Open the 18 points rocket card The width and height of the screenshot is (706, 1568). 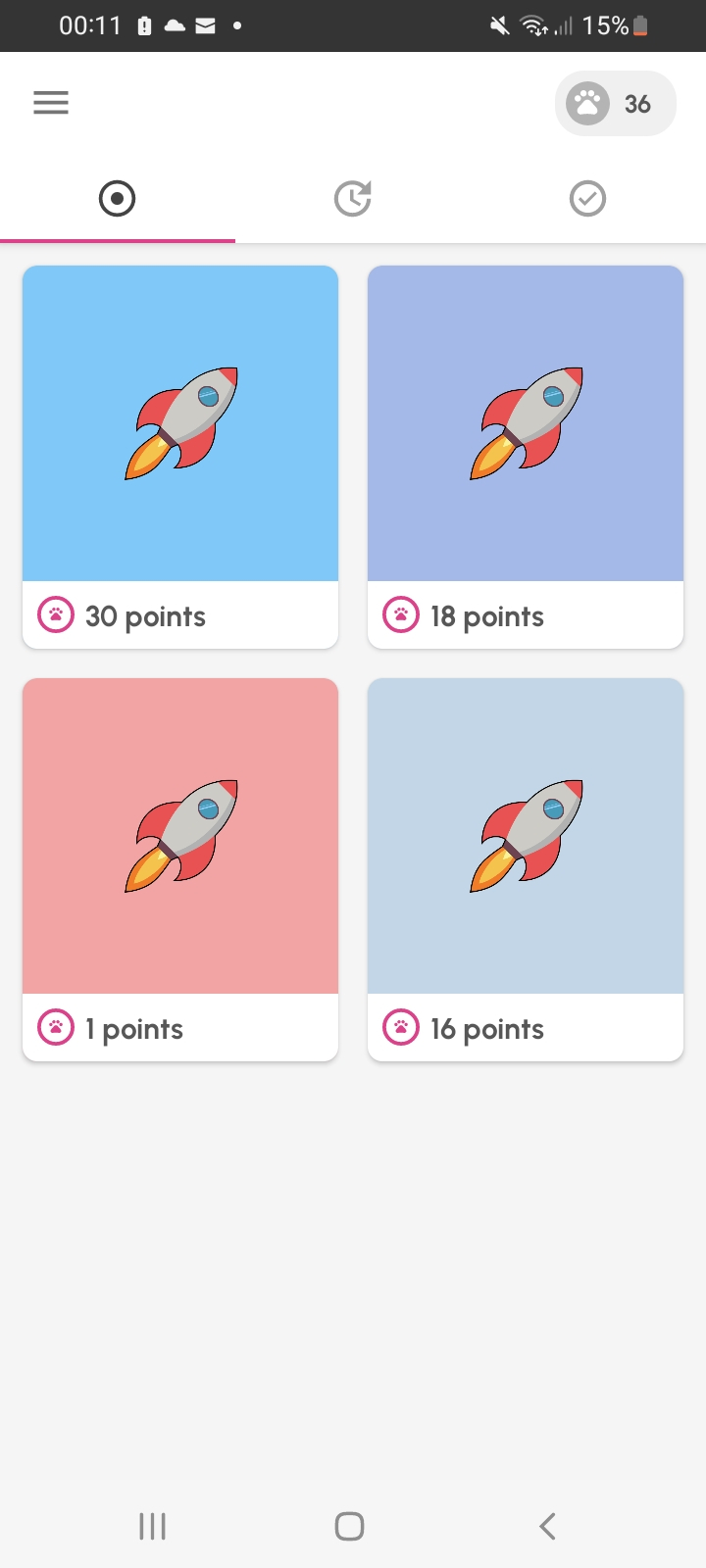tap(526, 457)
